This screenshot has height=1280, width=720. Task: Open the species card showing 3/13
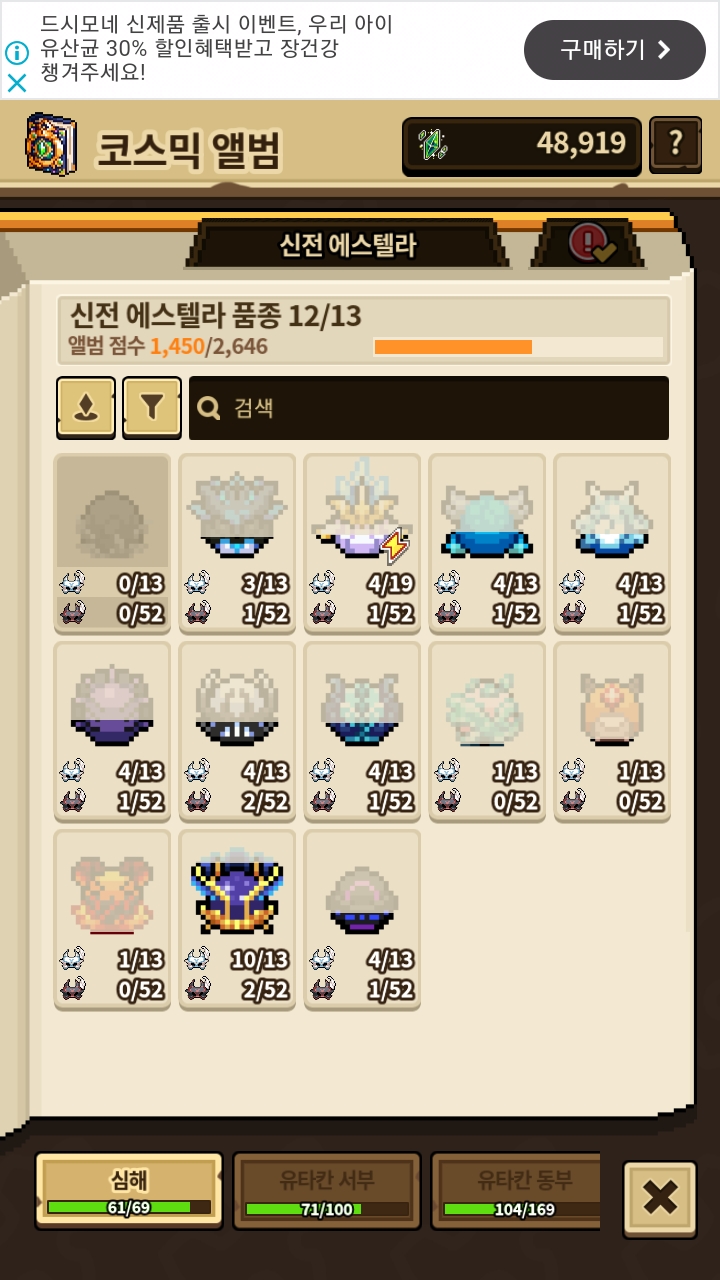click(x=237, y=543)
